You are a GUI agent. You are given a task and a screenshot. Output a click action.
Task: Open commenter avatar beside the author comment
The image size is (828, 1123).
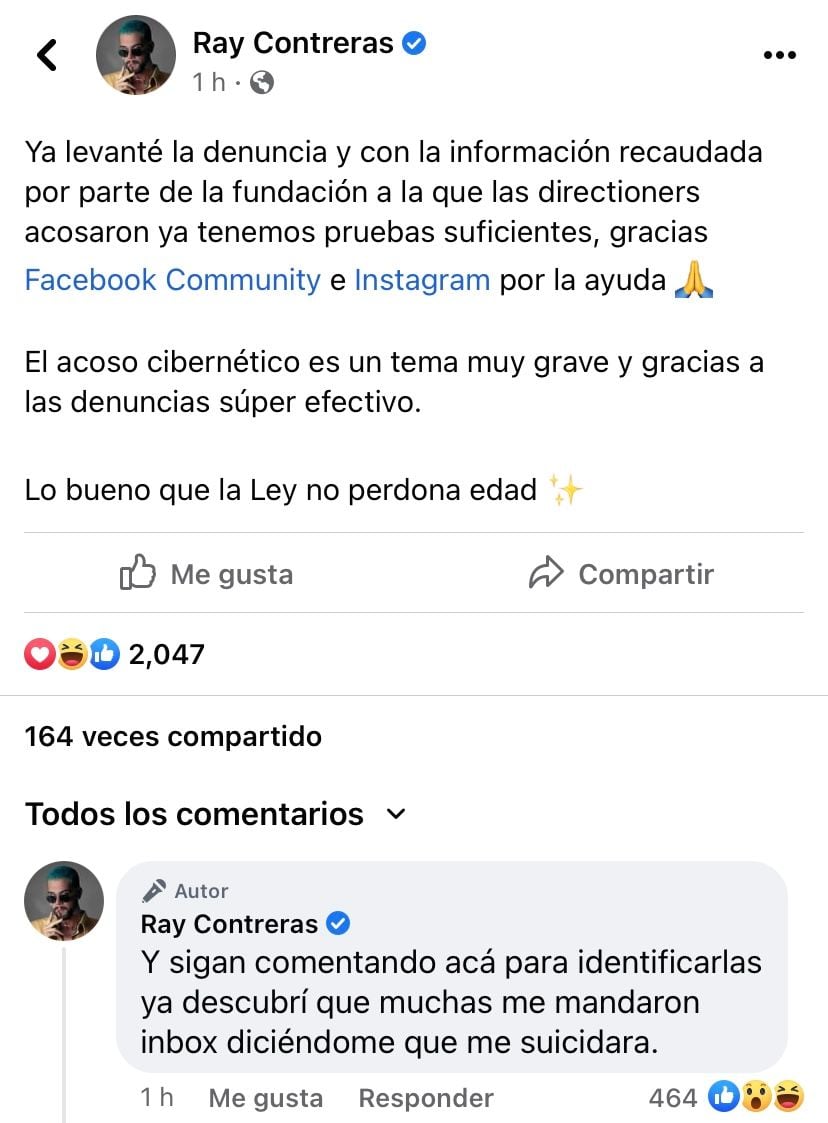click(64, 901)
